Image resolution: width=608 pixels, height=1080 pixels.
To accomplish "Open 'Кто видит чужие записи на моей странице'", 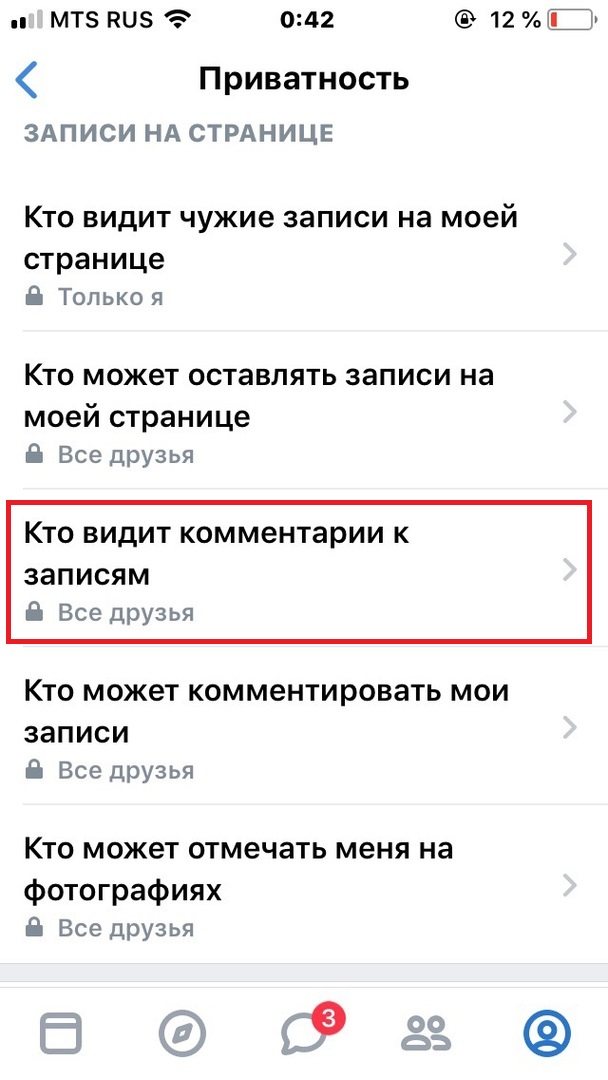I will tap(300, 254).
